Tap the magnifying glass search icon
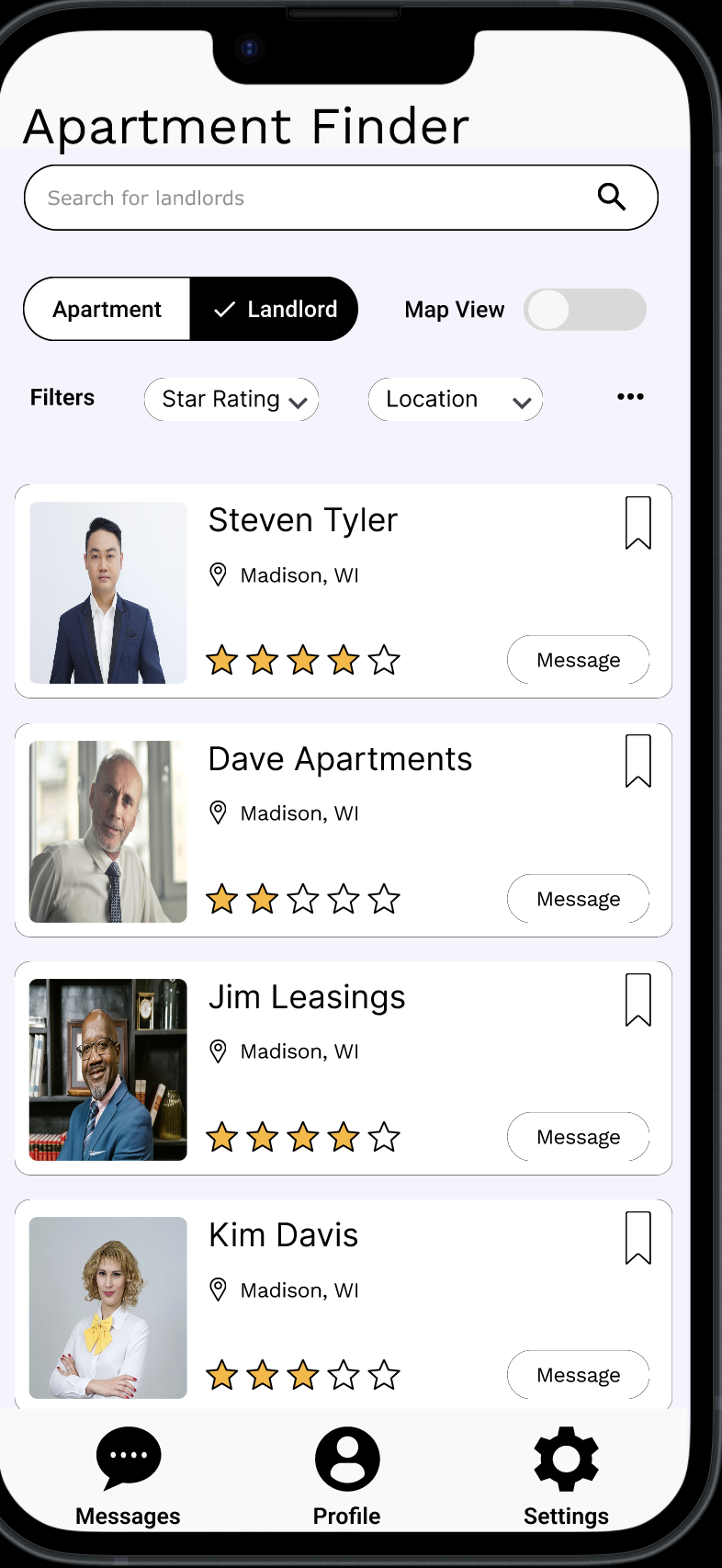 (x=612, y=197)
